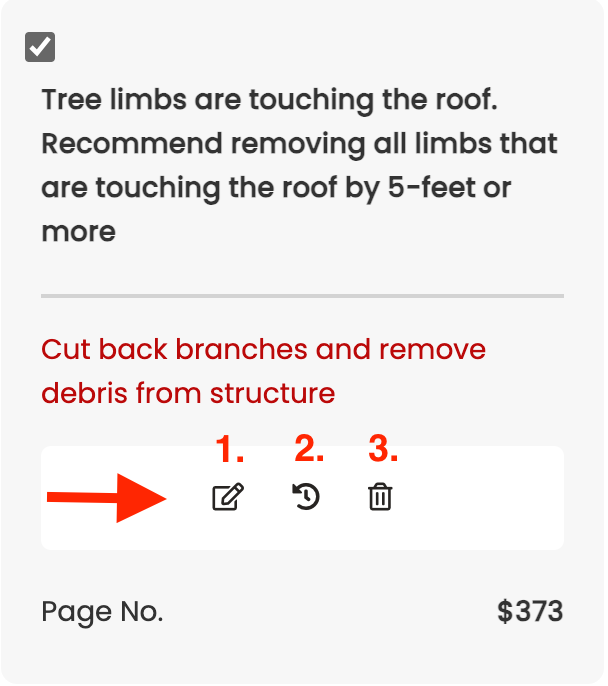608x686 pixels.
Task: Edit the cut back branches recommendation
Action: tap(228, 497)
